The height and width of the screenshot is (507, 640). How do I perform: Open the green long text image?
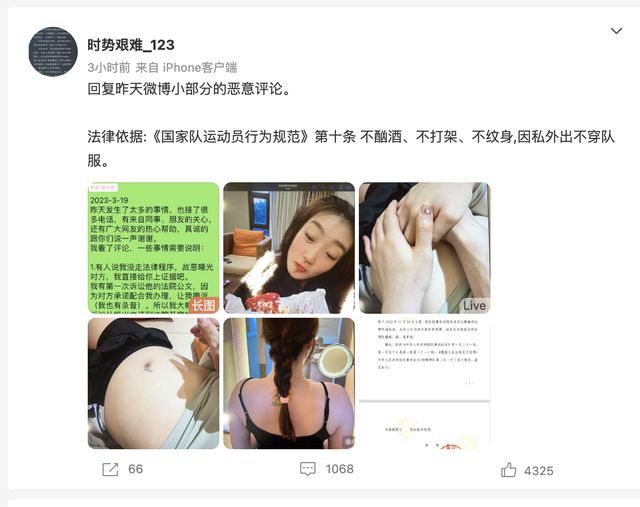153,248
